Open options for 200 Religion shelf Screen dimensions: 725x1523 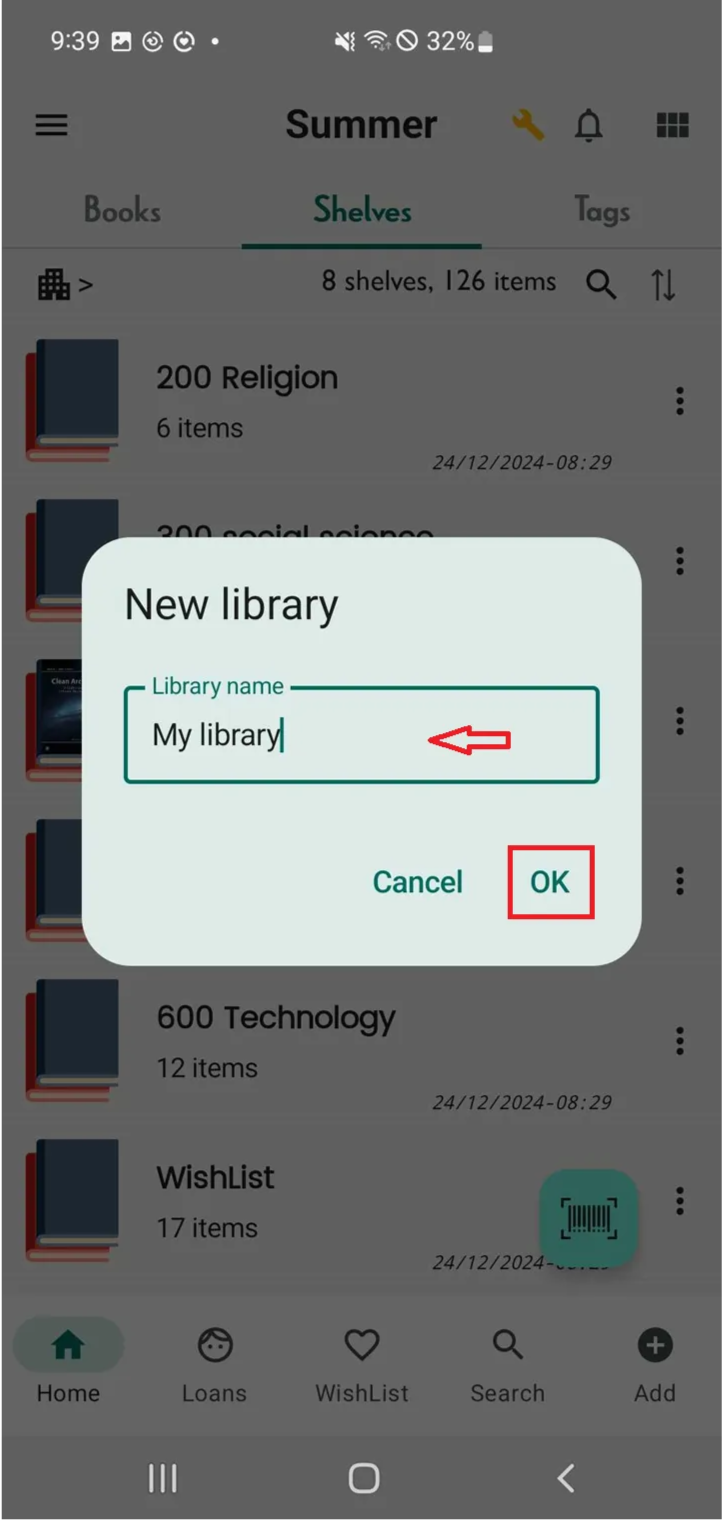click(680, 401)
